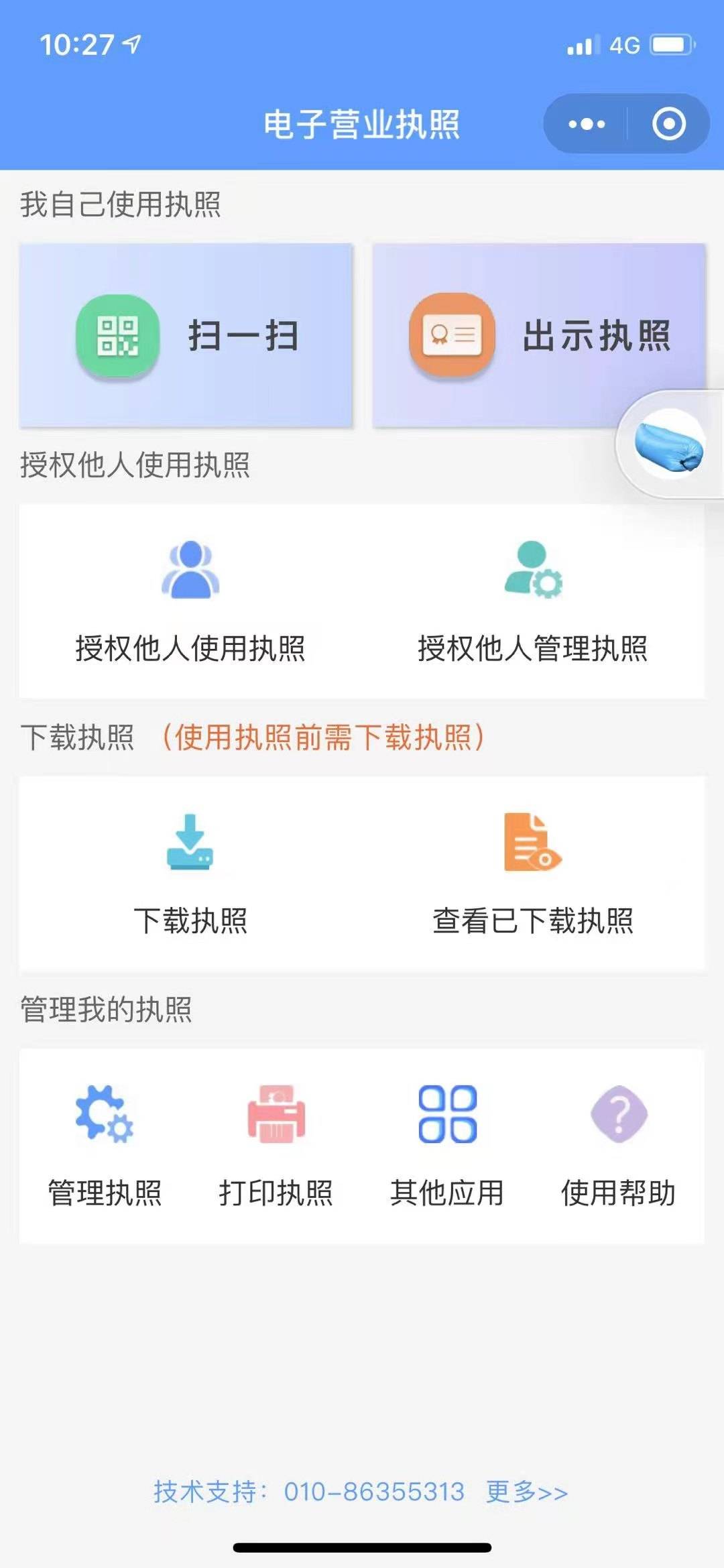Viewport: 724px width, 1568px height.
Task: Open 扫一扫 QR scanner
Action: [186, 335]
